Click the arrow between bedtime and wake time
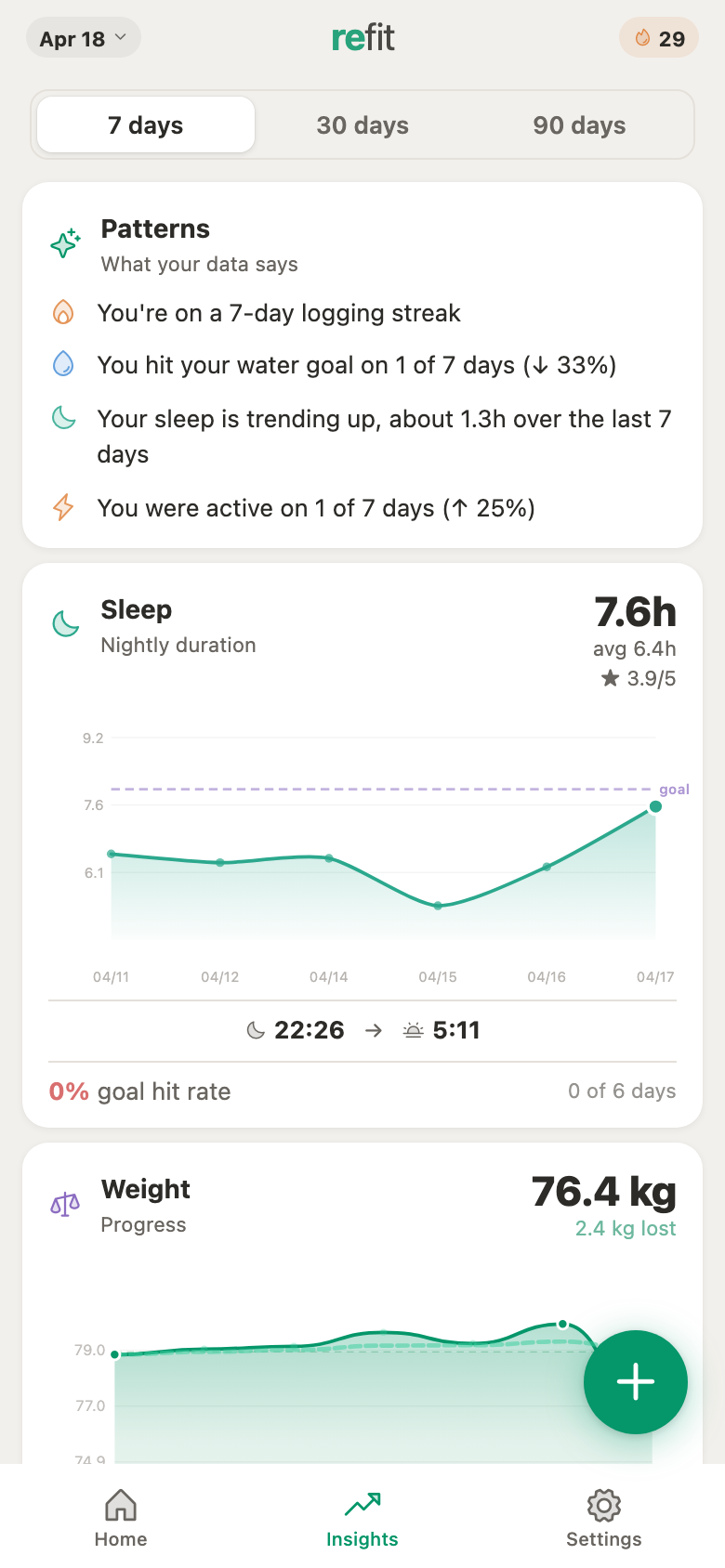This screenshot has width=725, height=1568. (375, 1029)
